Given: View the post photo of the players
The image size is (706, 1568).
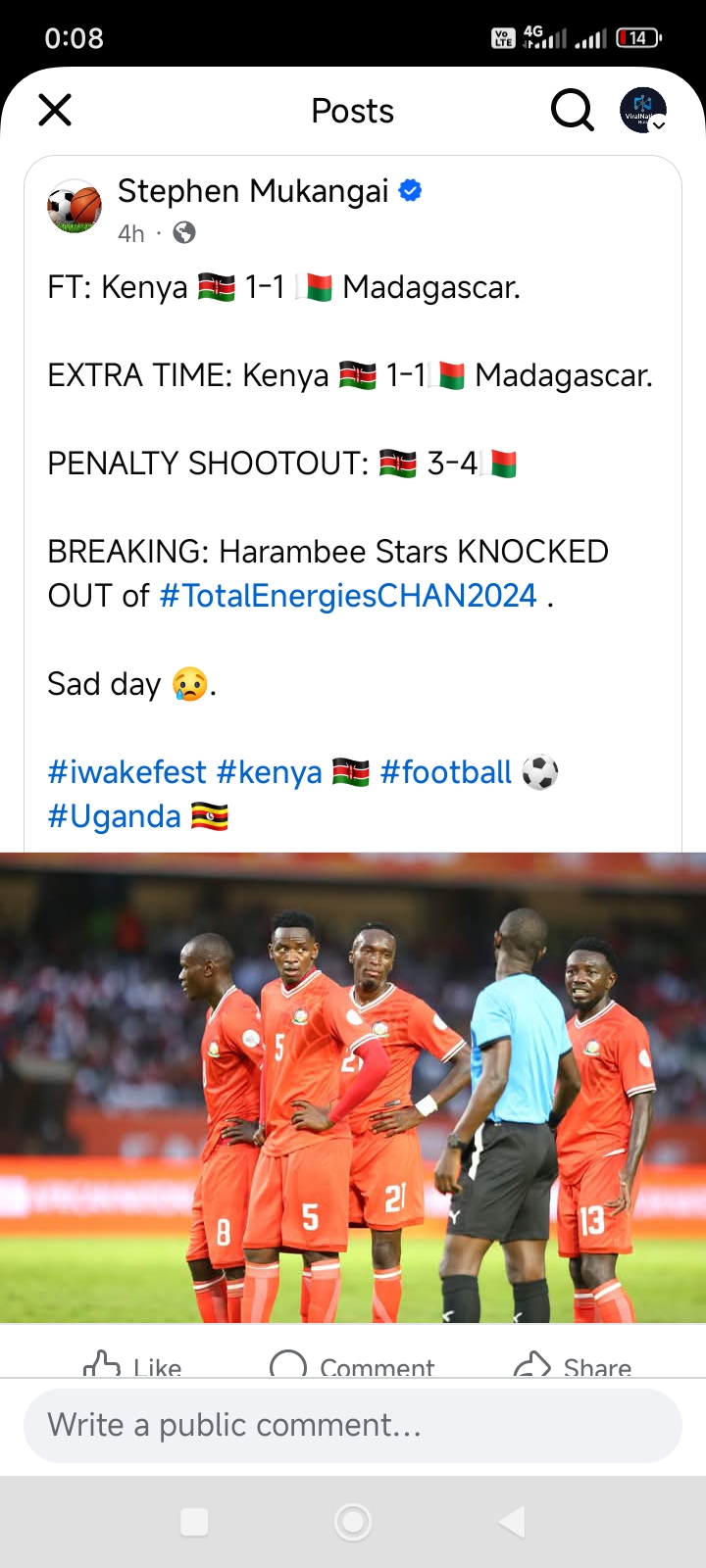Looking at the screenshot, I should (353, 1088).
